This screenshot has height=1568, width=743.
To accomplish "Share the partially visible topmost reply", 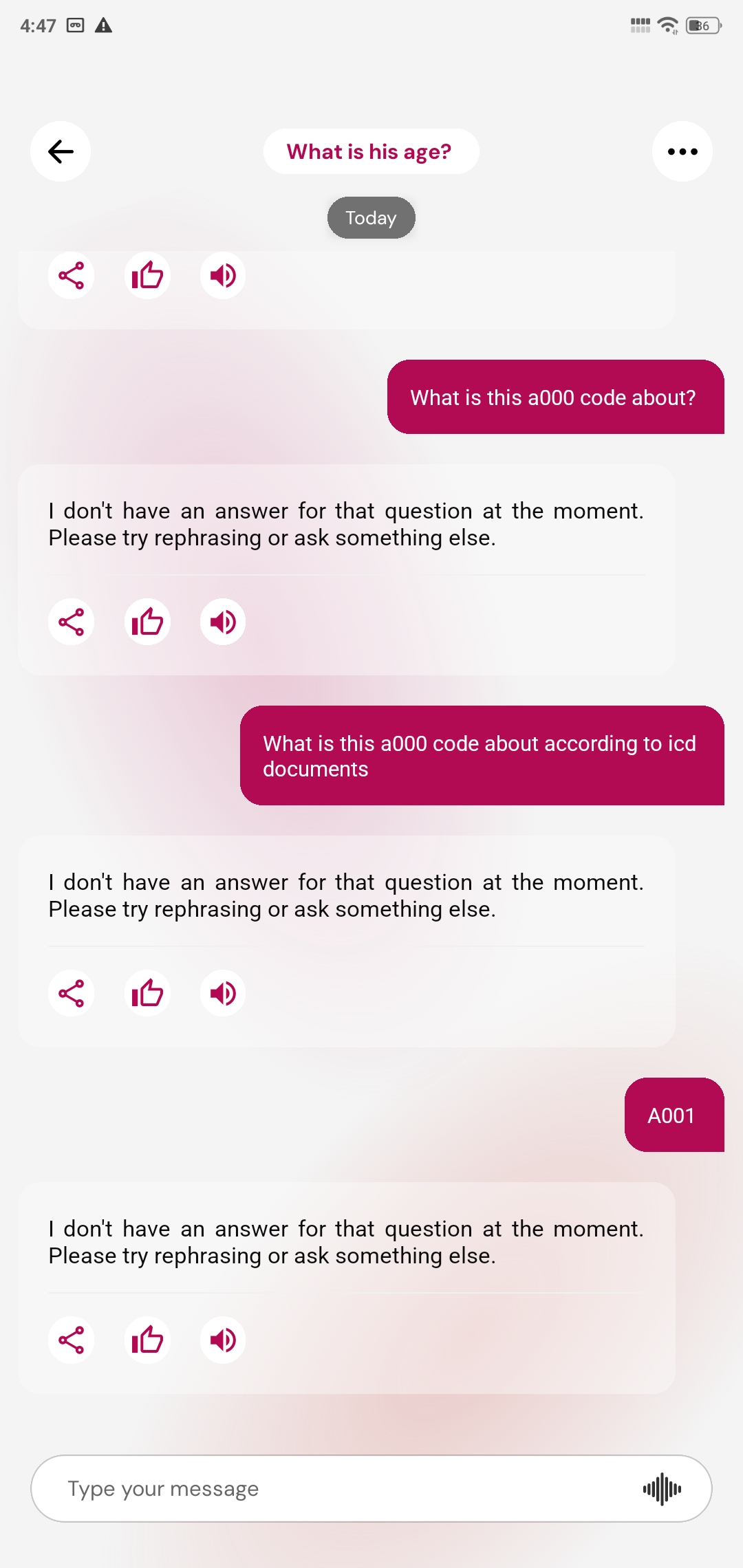I will [72, 276].
